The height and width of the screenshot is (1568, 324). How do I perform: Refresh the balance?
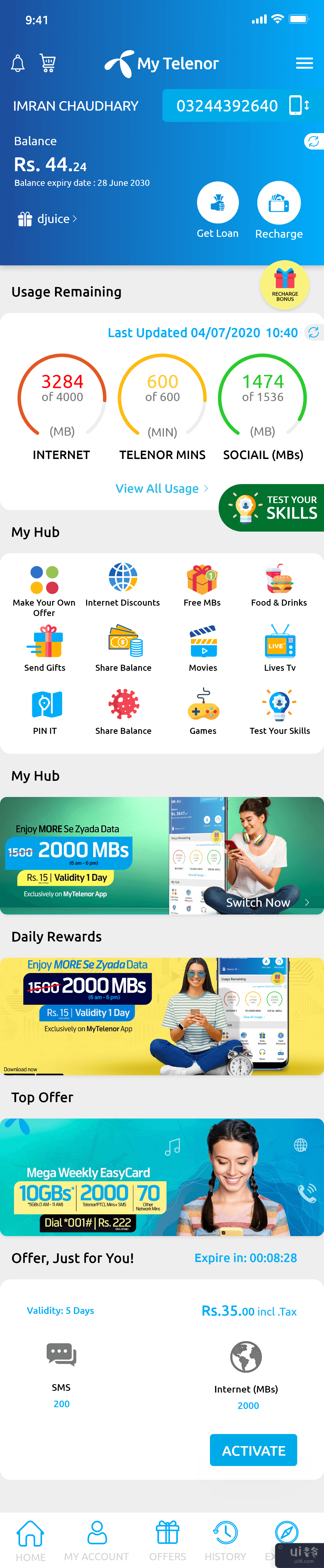313,141
